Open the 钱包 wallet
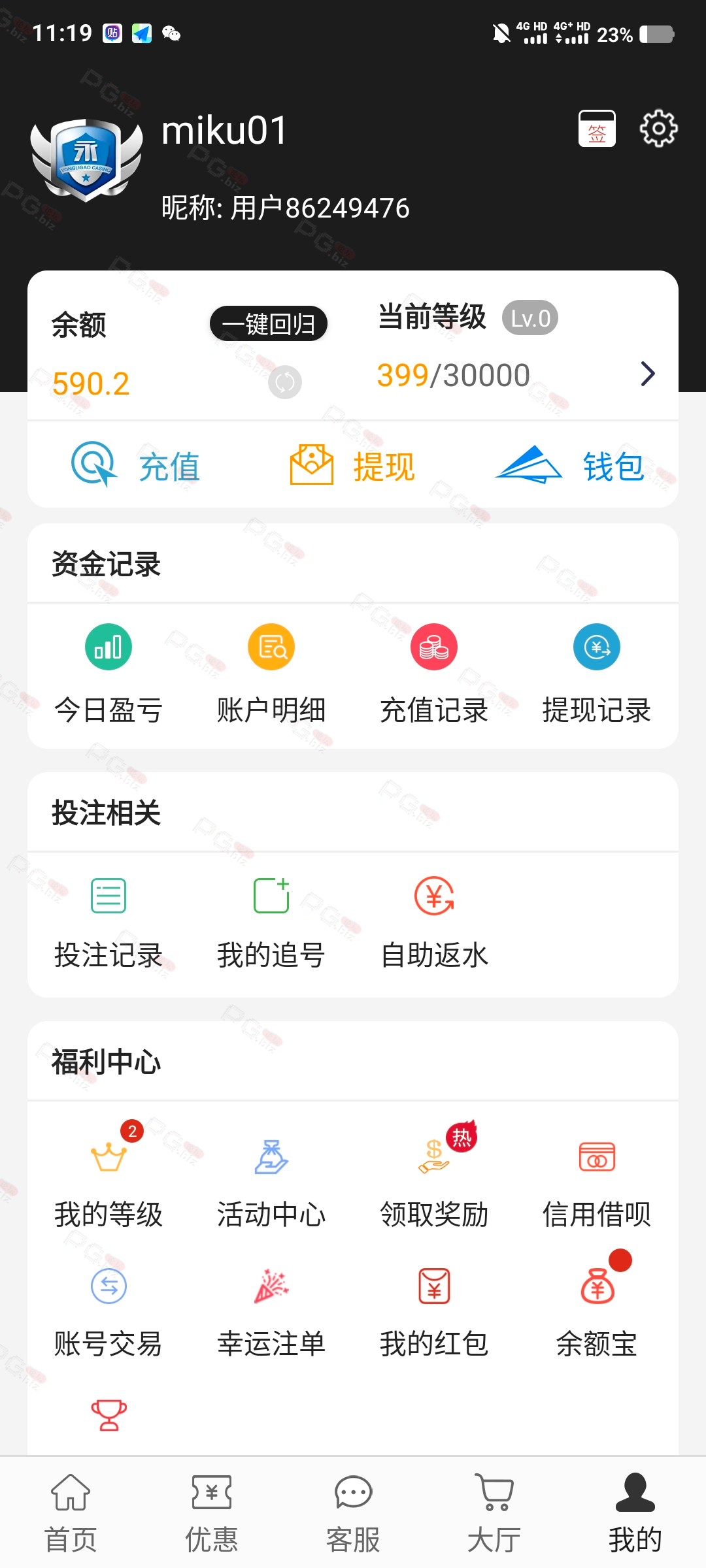 coord(570,465)
